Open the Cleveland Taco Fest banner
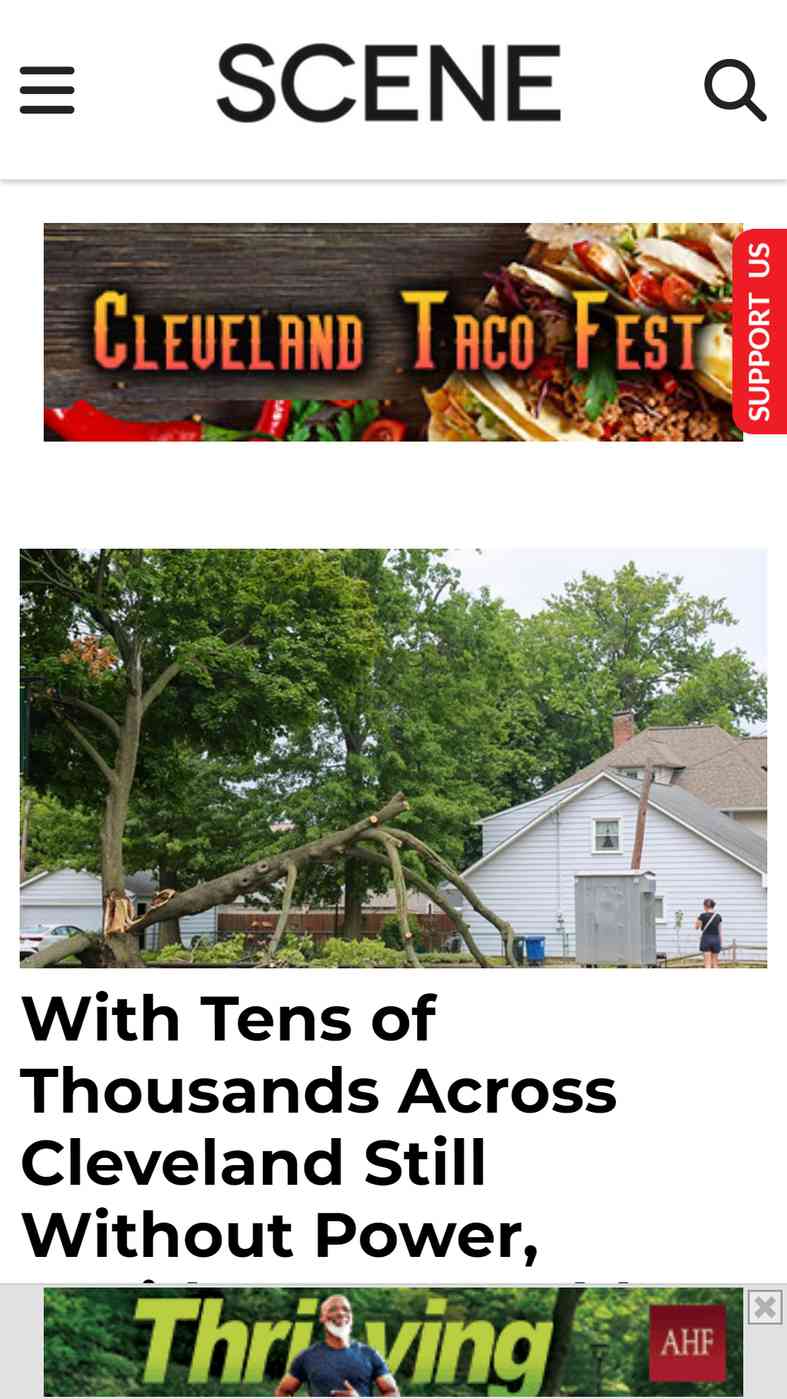The image size is (787, 1399). tap(393, 332)
